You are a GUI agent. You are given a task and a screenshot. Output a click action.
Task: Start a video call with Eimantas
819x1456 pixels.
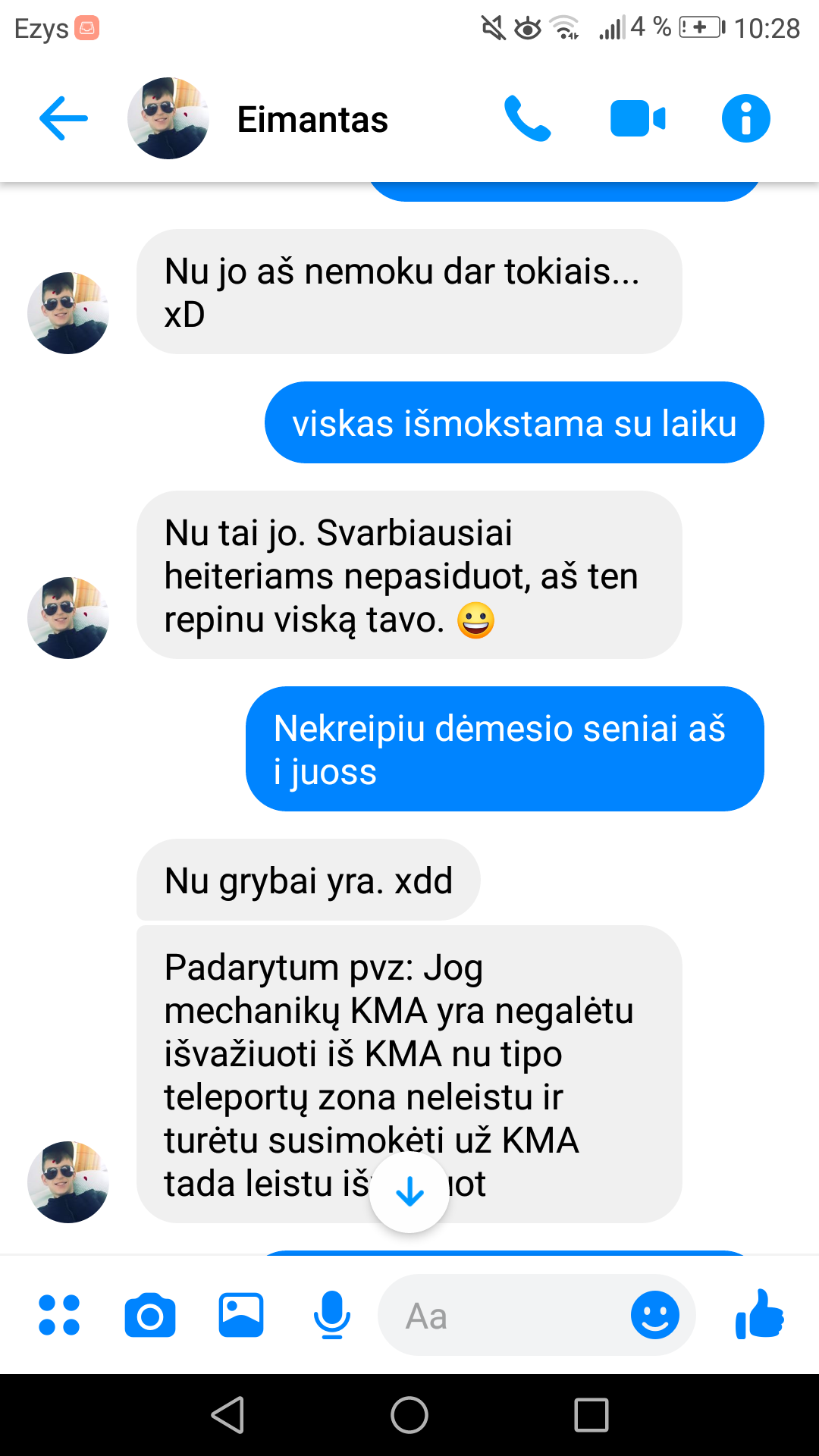pyautogui.click(x=638, y=119)
